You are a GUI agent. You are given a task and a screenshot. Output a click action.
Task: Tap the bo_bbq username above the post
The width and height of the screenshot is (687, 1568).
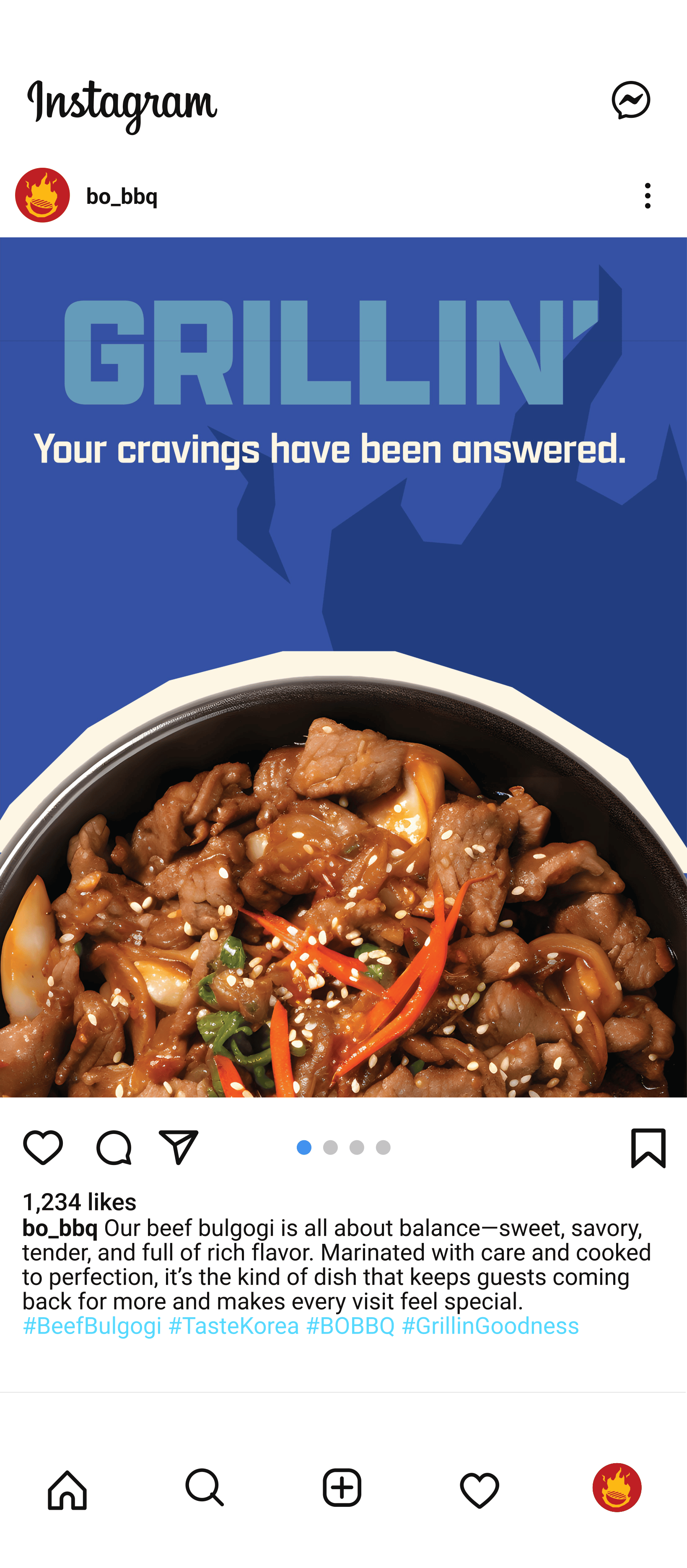122,197
